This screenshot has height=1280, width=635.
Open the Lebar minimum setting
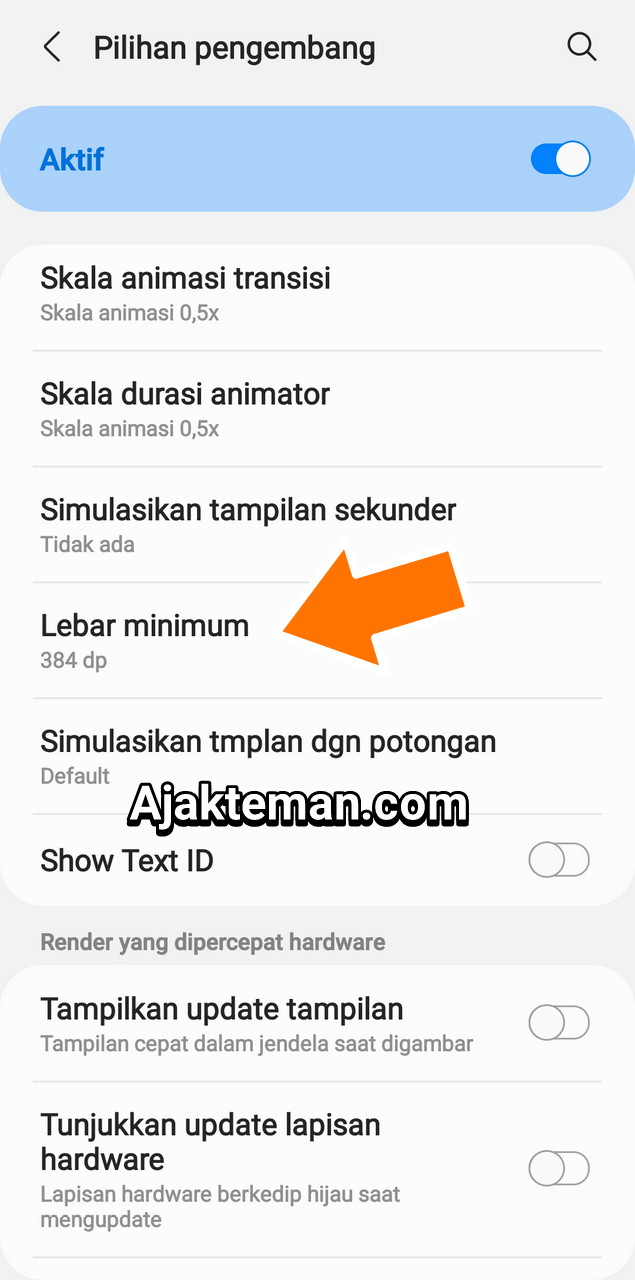click(x=145, y=640)
